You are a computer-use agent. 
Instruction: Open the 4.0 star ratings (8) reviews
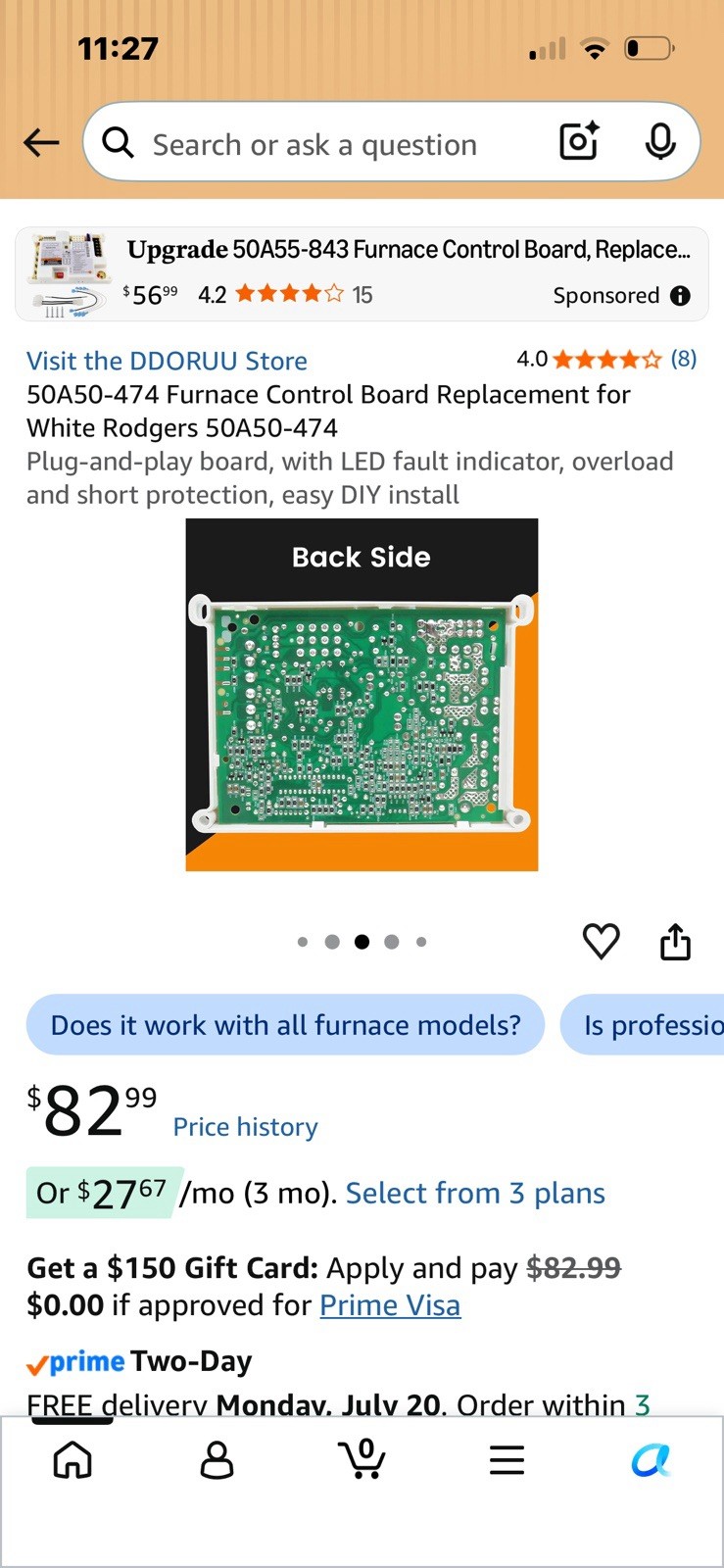[x=606, y=359]
